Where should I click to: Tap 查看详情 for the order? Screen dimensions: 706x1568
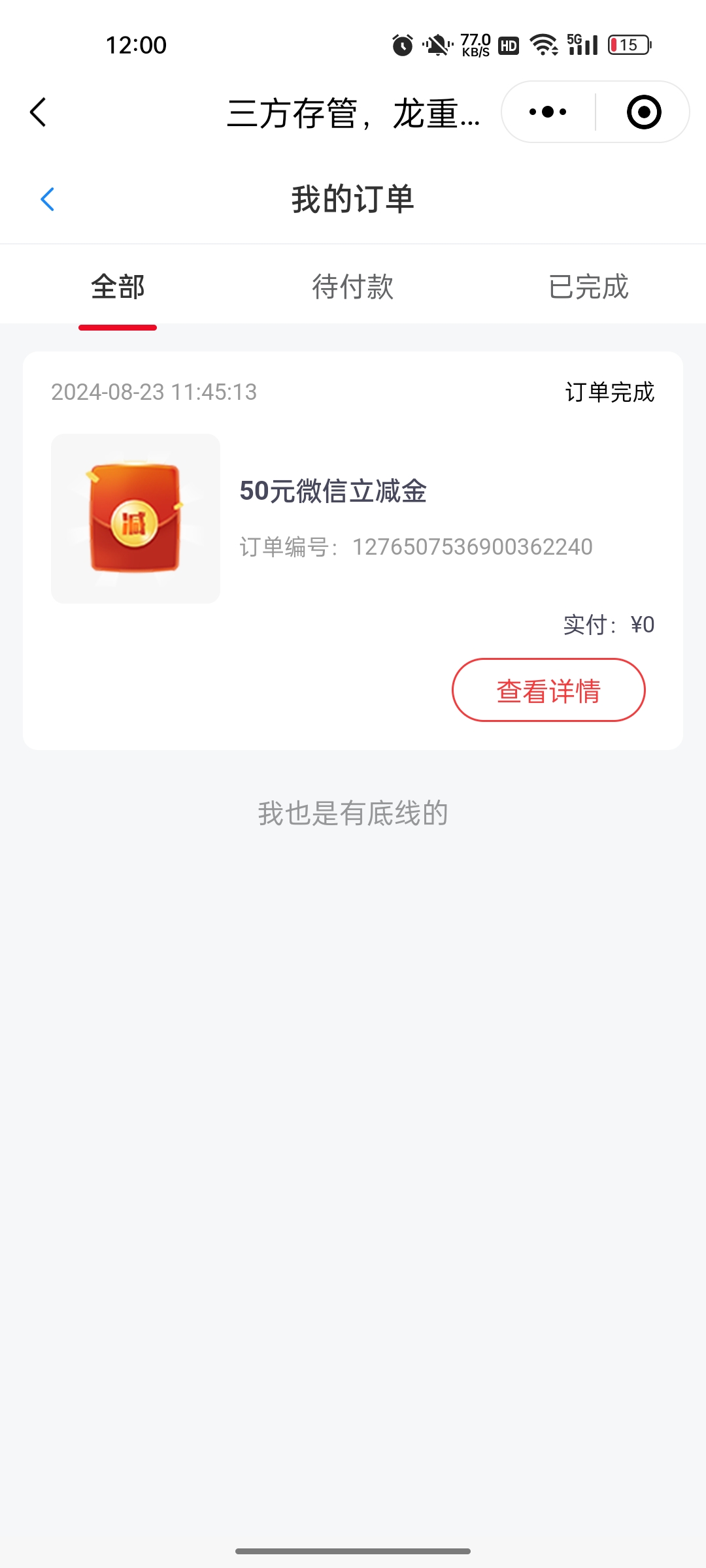coord(548,691)
